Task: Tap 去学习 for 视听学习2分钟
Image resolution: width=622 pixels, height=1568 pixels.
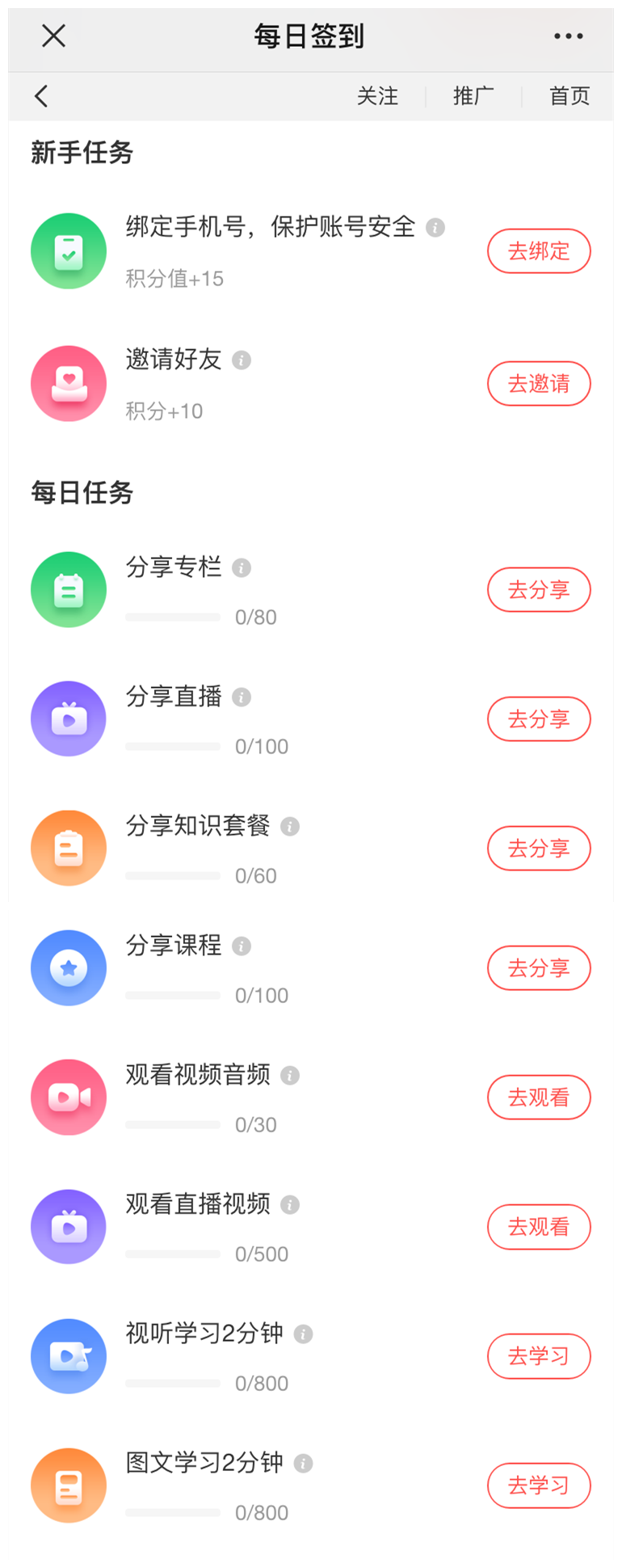Action: tap(539, 1356)
